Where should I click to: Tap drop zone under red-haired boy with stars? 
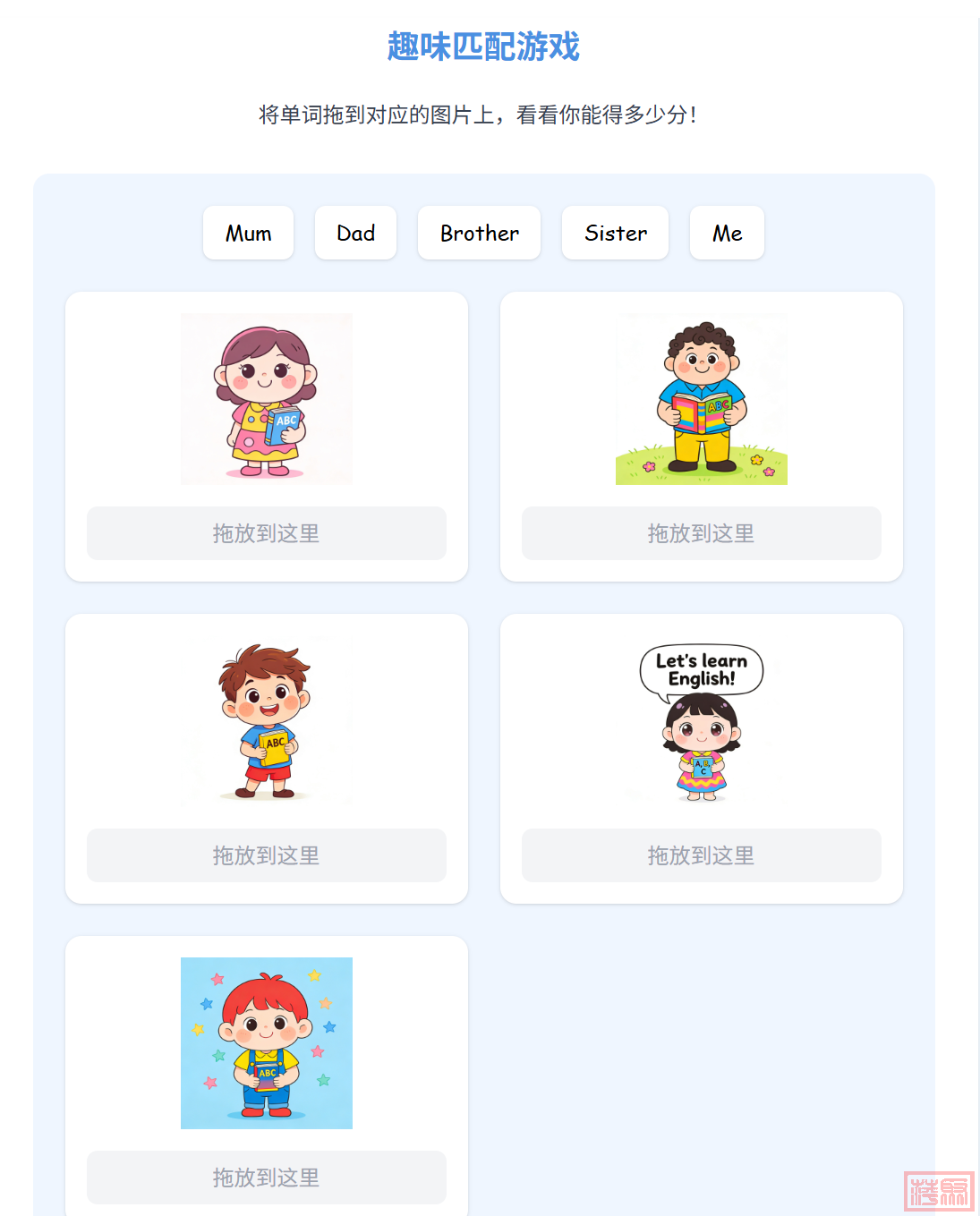click(267, 1178)
